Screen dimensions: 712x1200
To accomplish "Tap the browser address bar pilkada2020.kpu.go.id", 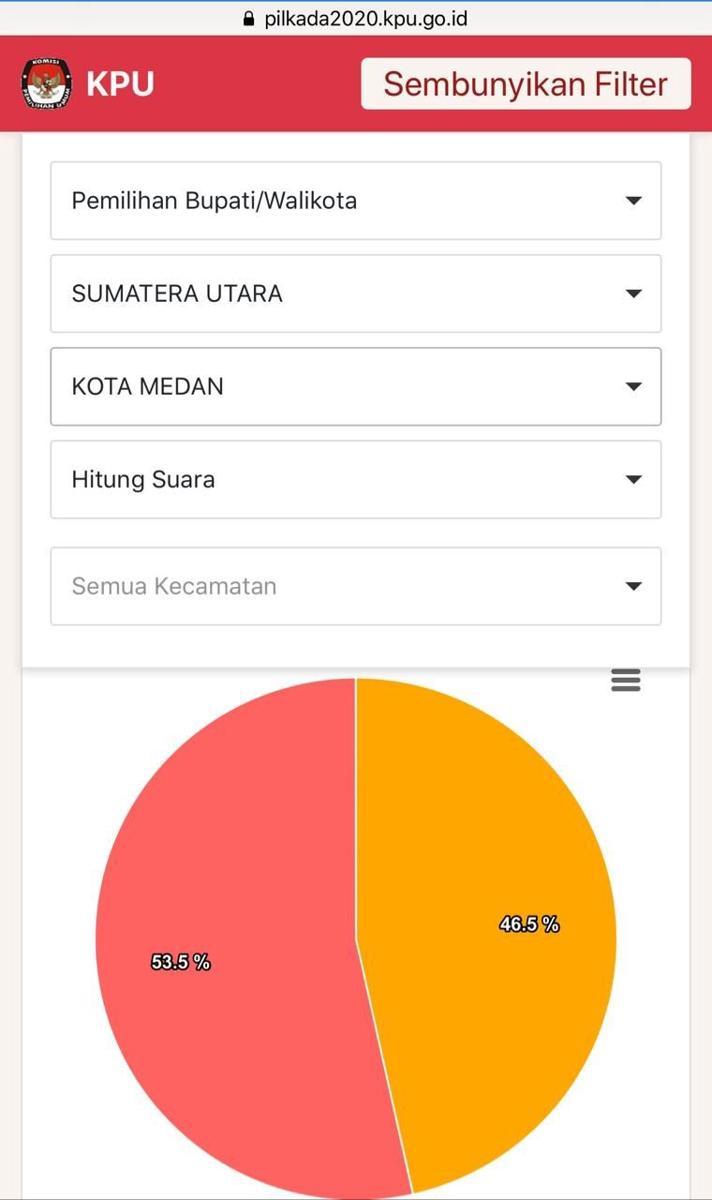I will 356,18.
